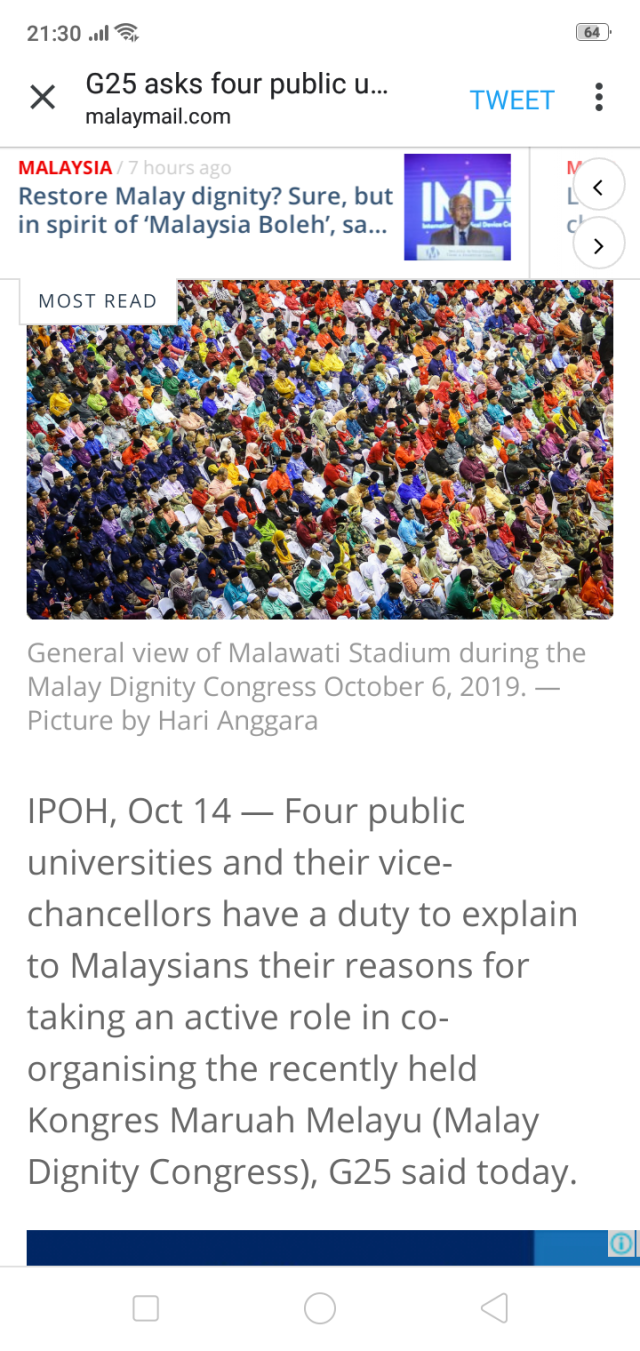The width and height of the screenshot is (640, 1351).
Task: Open 'Restore Malay dignity?' article
Action: tap(206, 210)
